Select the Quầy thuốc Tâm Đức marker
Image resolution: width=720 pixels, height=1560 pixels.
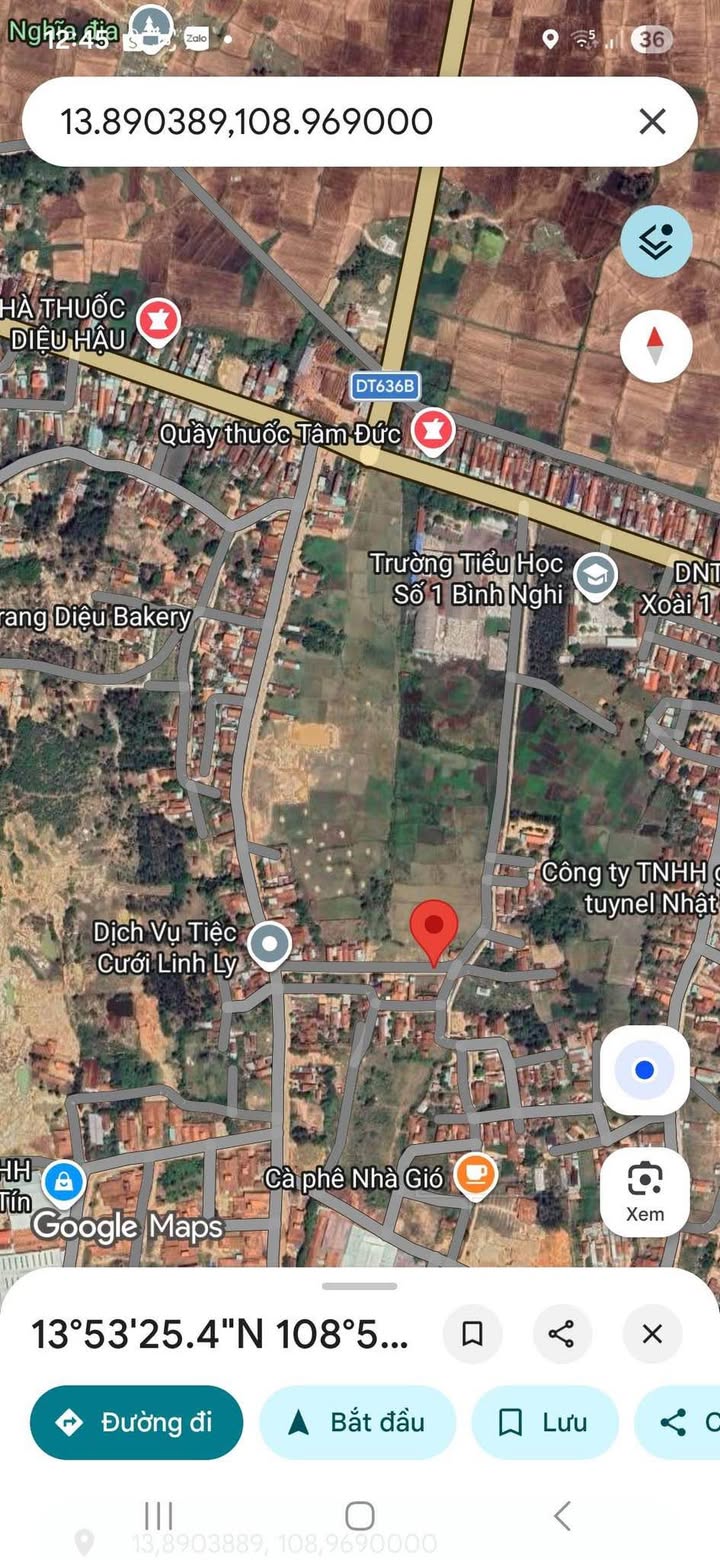(434, 431)
